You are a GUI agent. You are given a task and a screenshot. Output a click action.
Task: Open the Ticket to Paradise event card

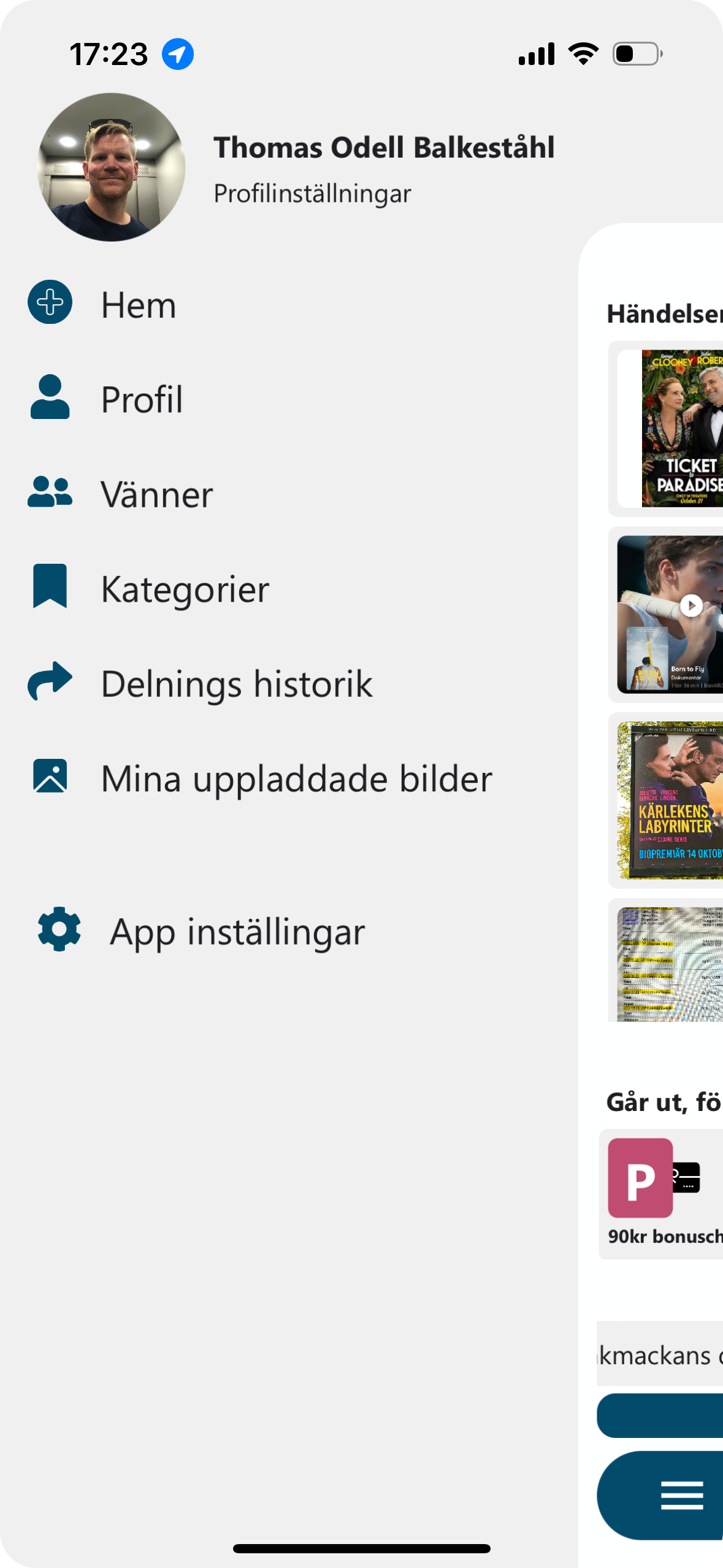click(675, 428)
